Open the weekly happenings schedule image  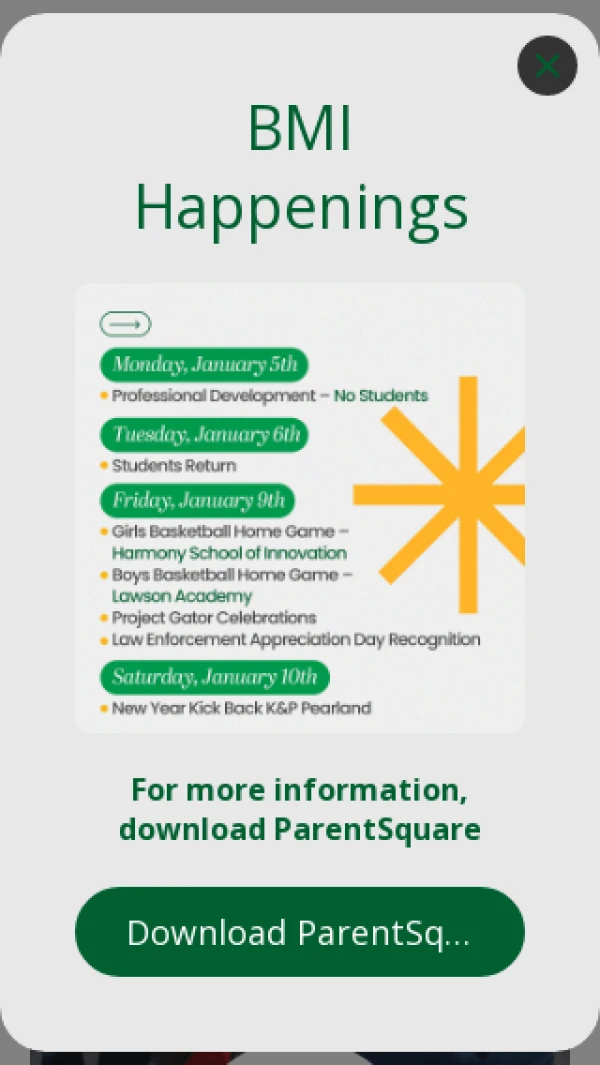click(300, 508)
